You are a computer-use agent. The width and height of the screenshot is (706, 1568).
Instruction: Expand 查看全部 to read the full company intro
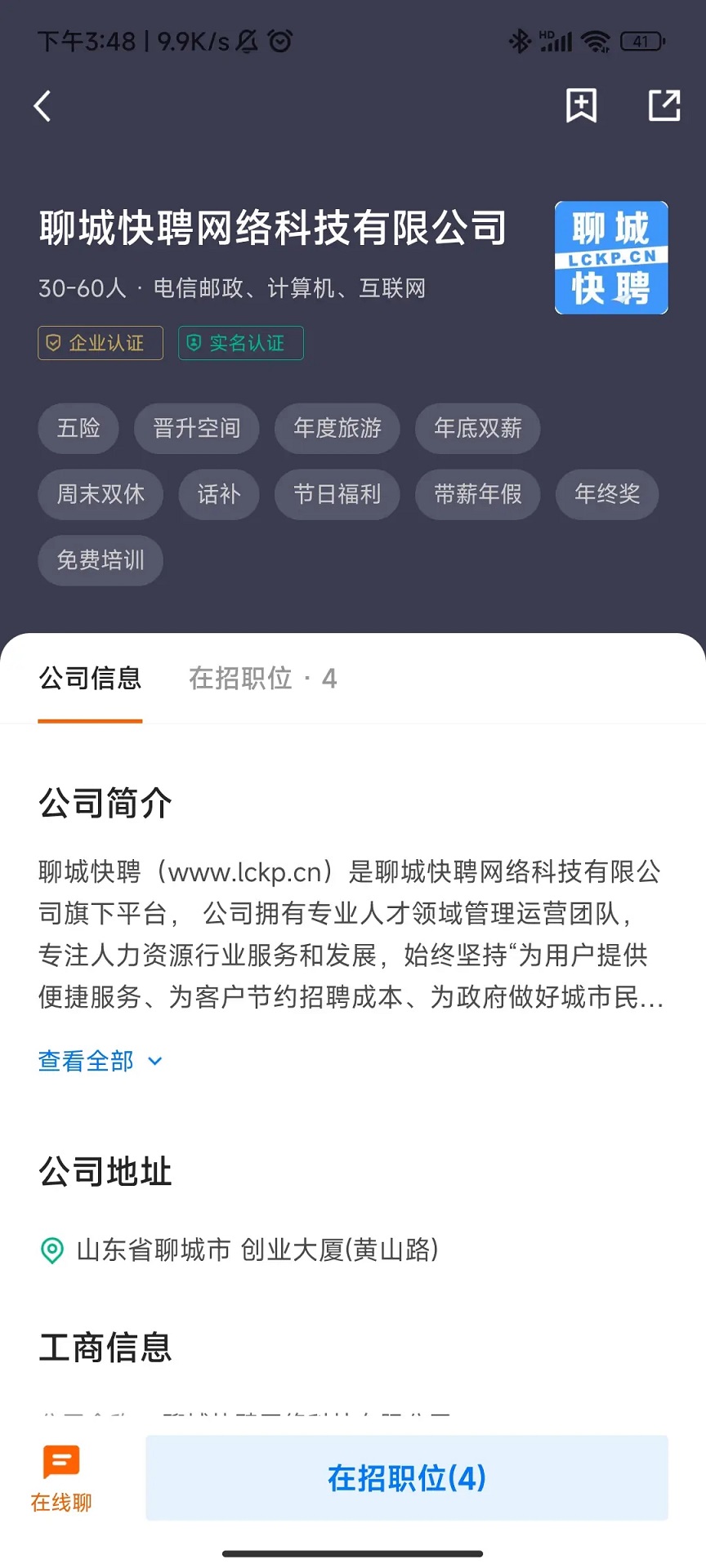pos(84,1060)
